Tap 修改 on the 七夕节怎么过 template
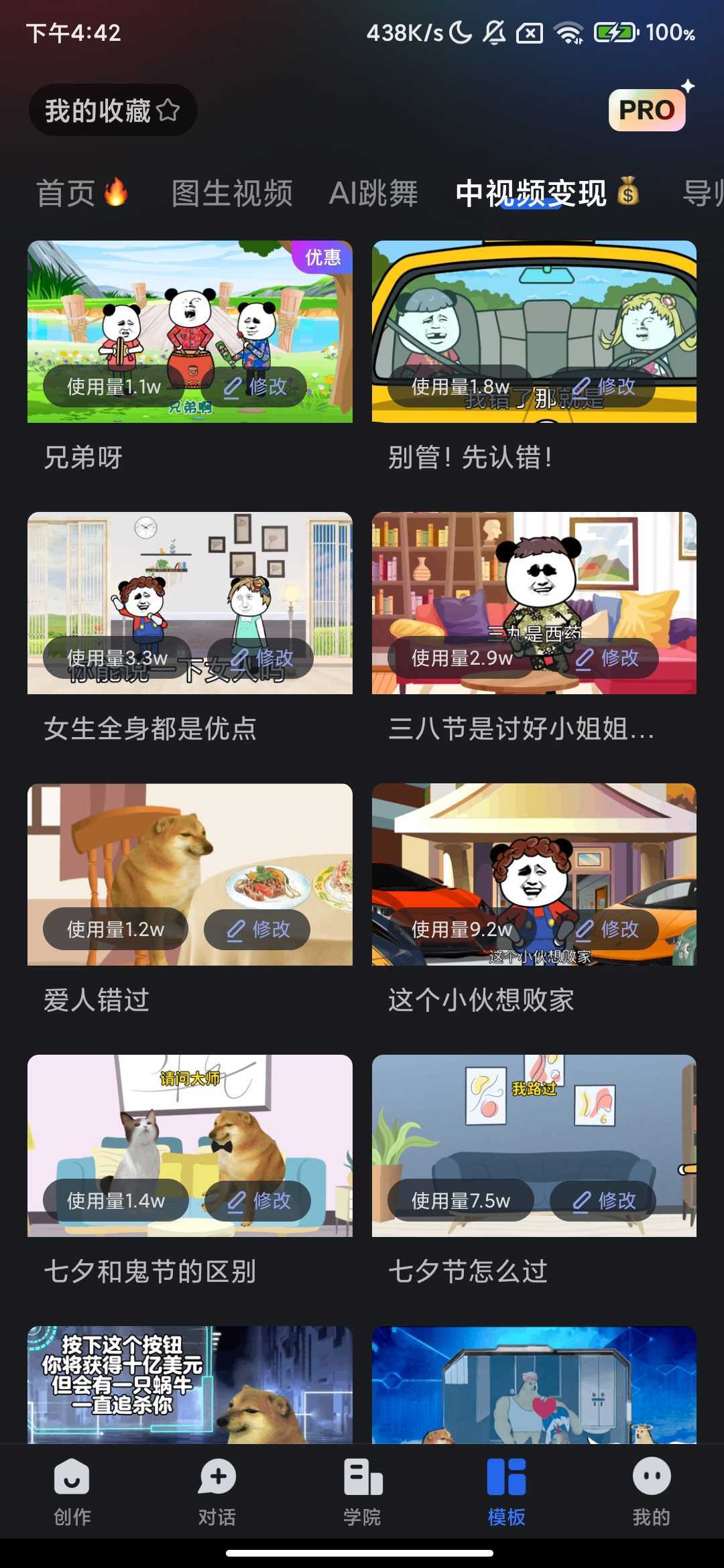 coord(603,1201)
